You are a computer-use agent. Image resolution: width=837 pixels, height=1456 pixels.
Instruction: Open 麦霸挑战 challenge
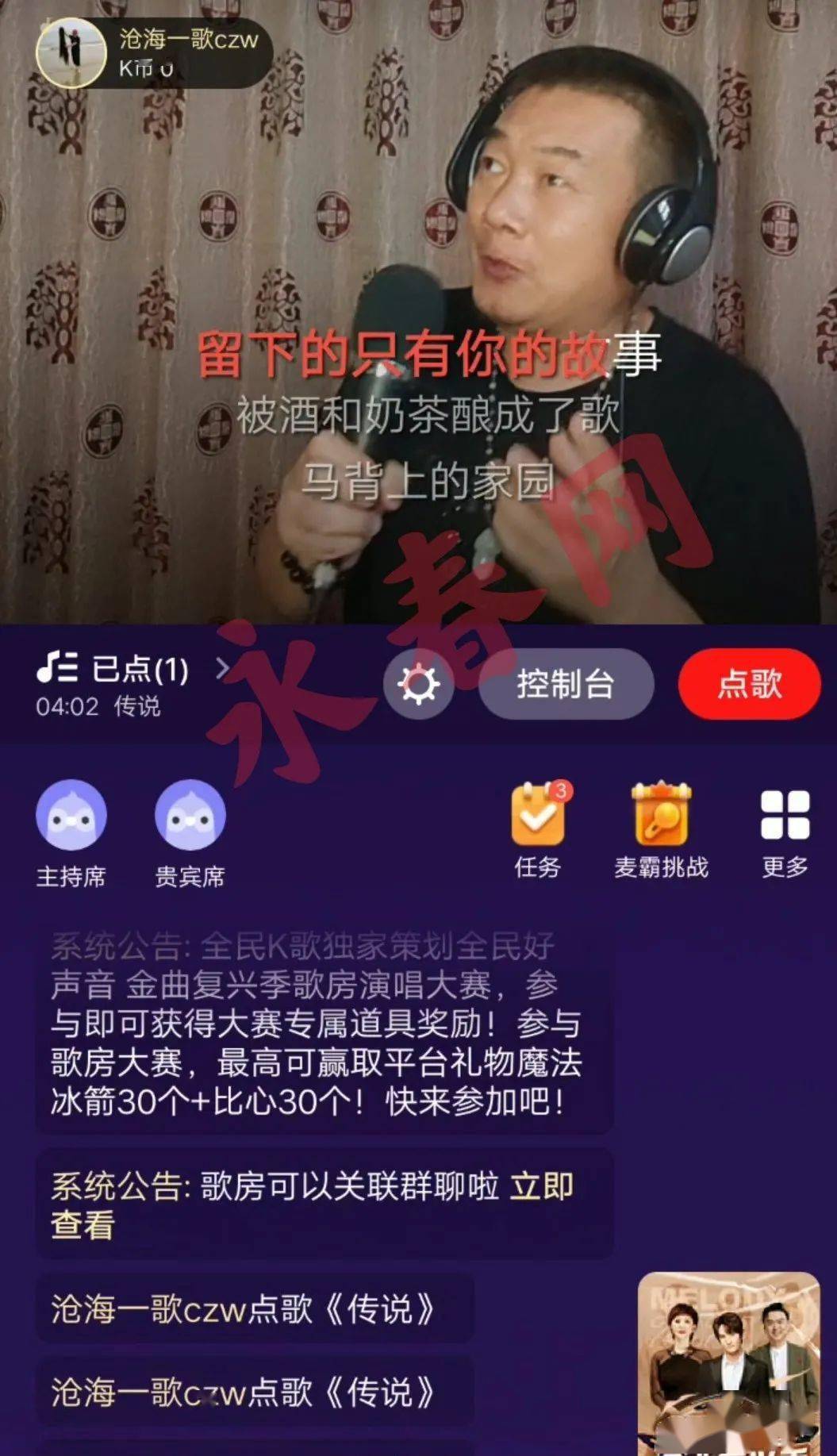point(661,817)
